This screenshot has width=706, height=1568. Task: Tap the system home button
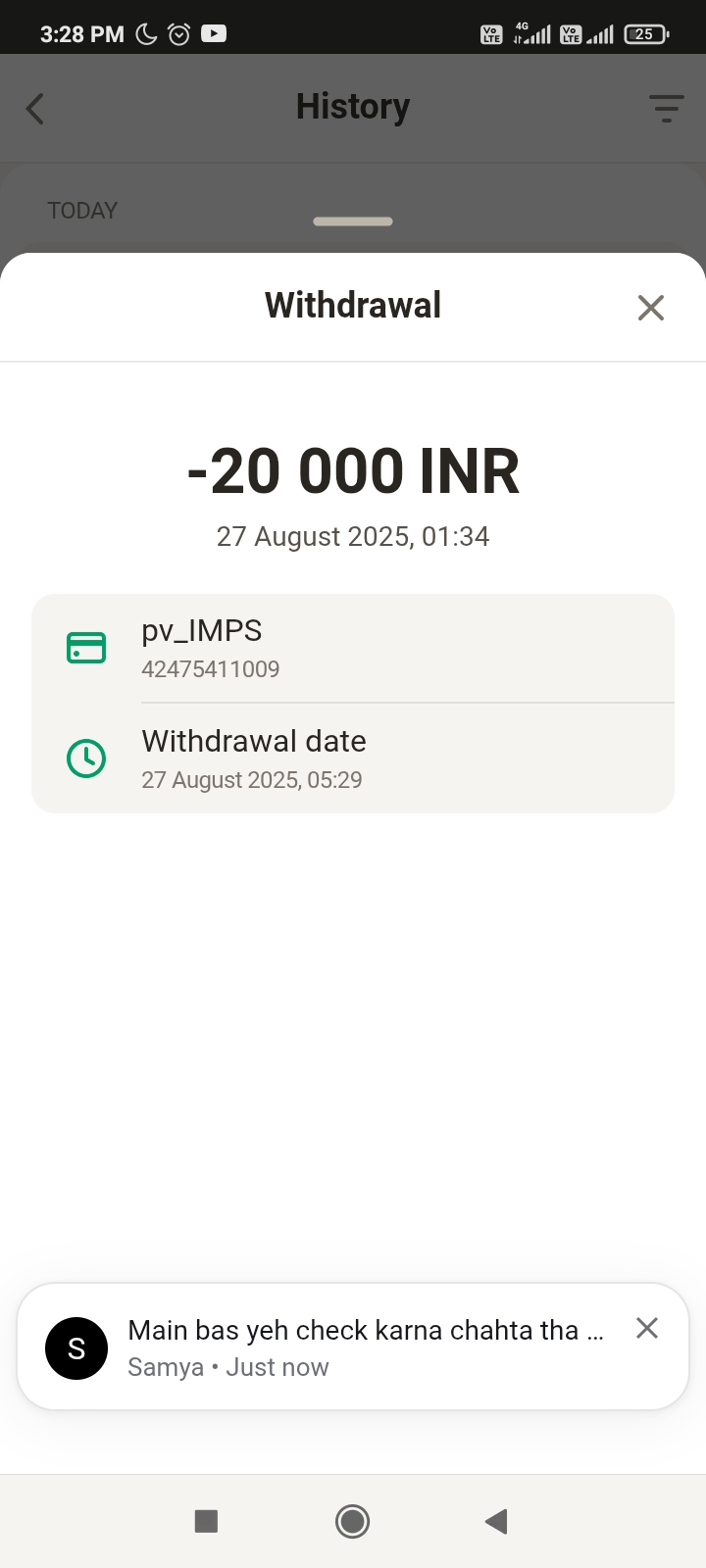point(352,1521)
